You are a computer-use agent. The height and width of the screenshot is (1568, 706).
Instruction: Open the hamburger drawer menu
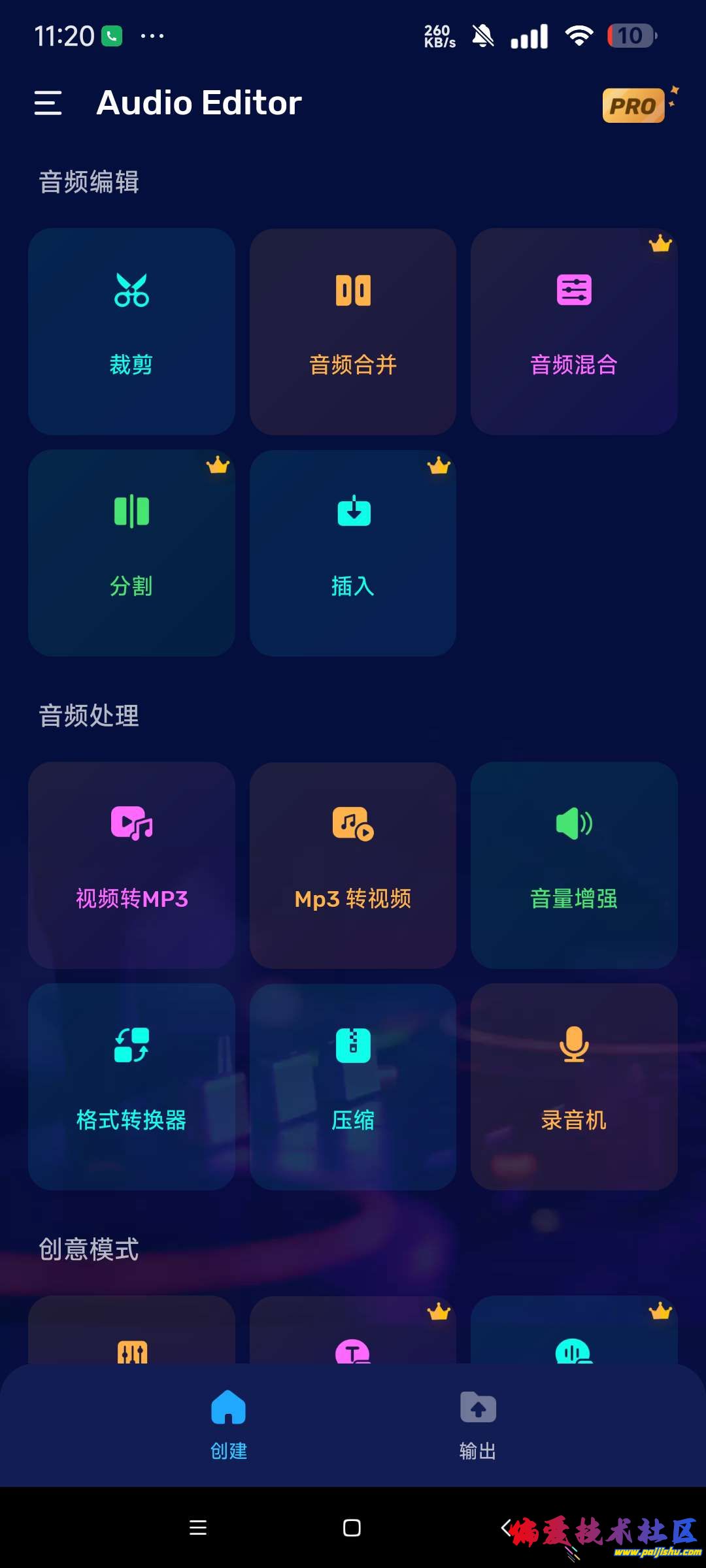click(x=48, y=103)
